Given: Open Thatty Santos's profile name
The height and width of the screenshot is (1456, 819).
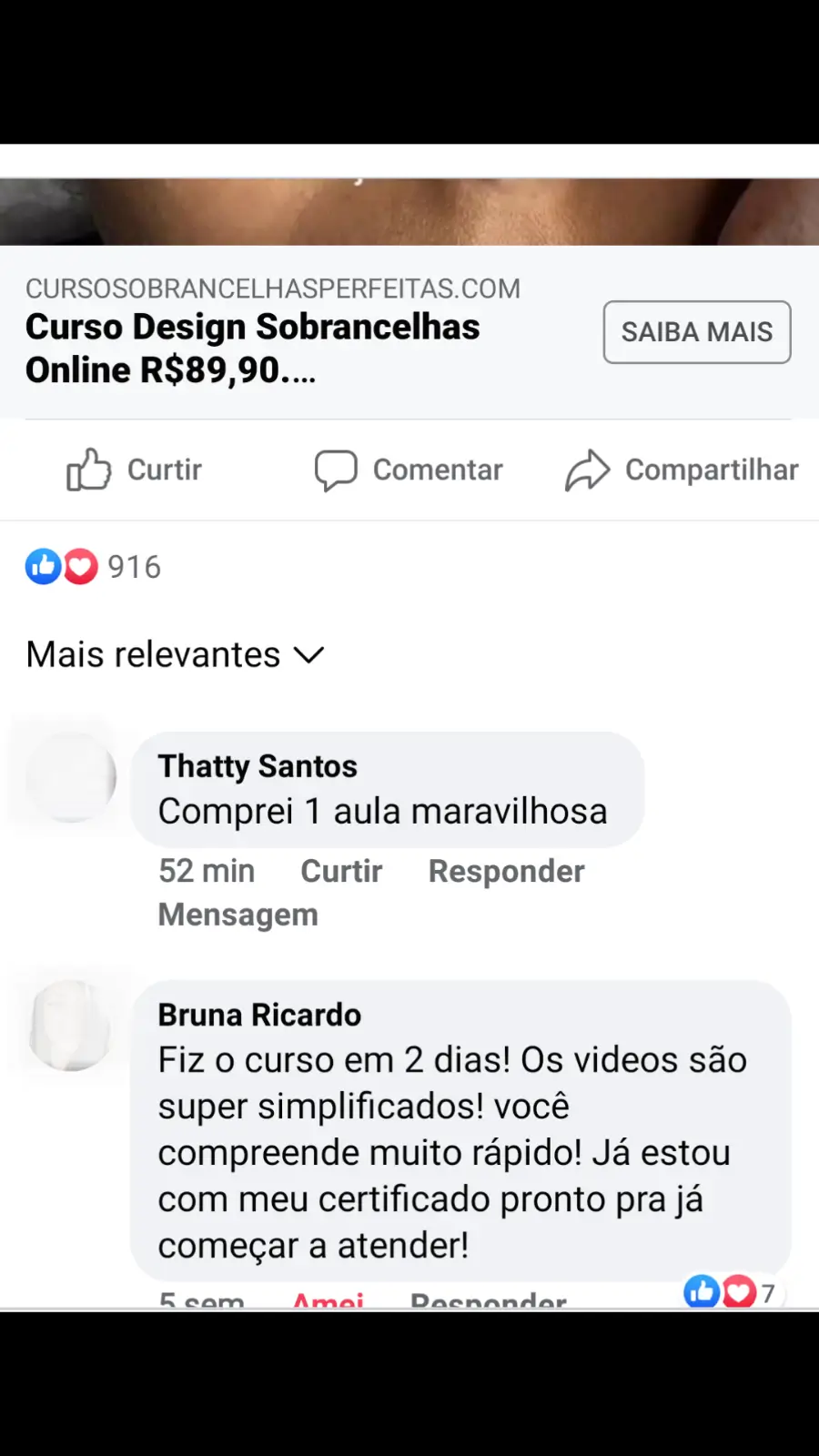Looking at the screenshot, I should pos(258,766).
